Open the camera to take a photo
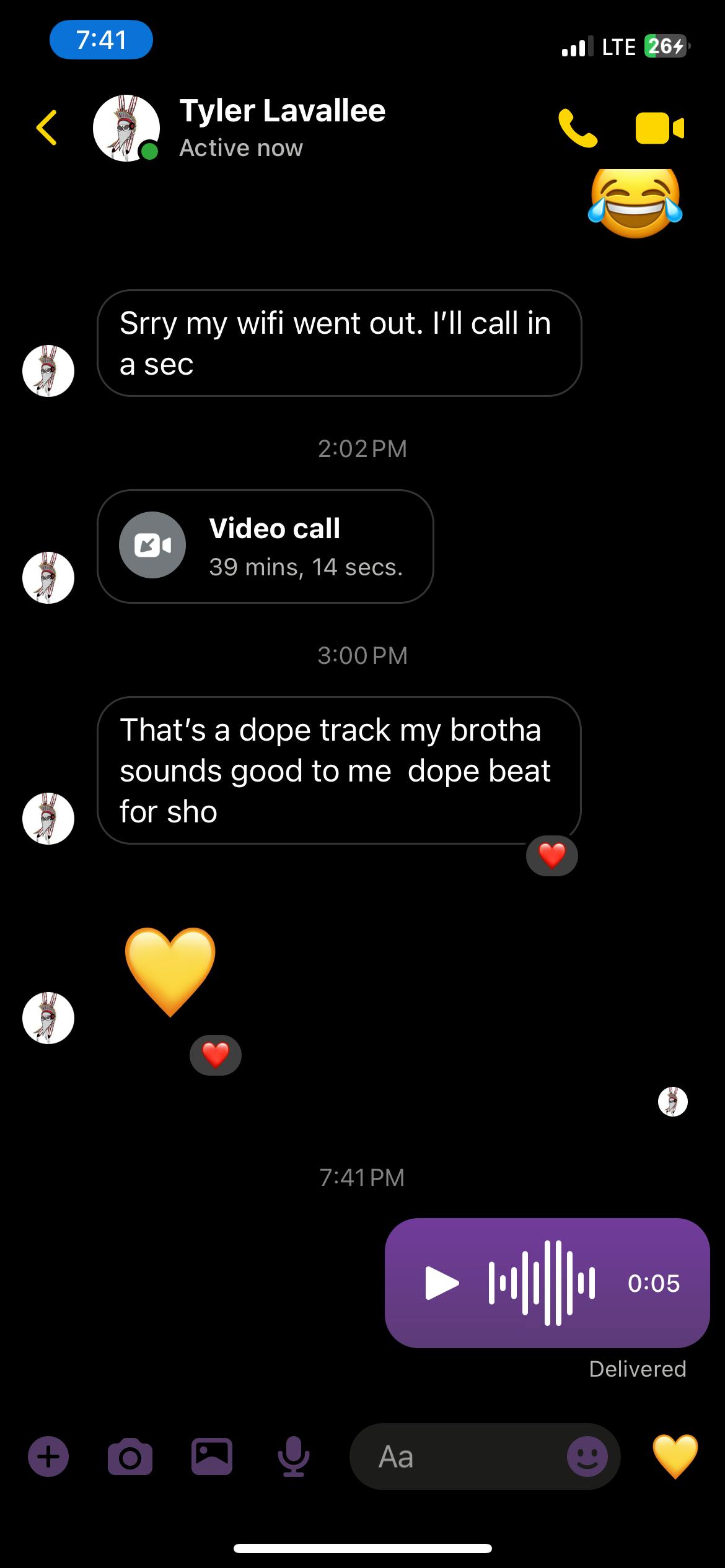 pos(130,1457)
